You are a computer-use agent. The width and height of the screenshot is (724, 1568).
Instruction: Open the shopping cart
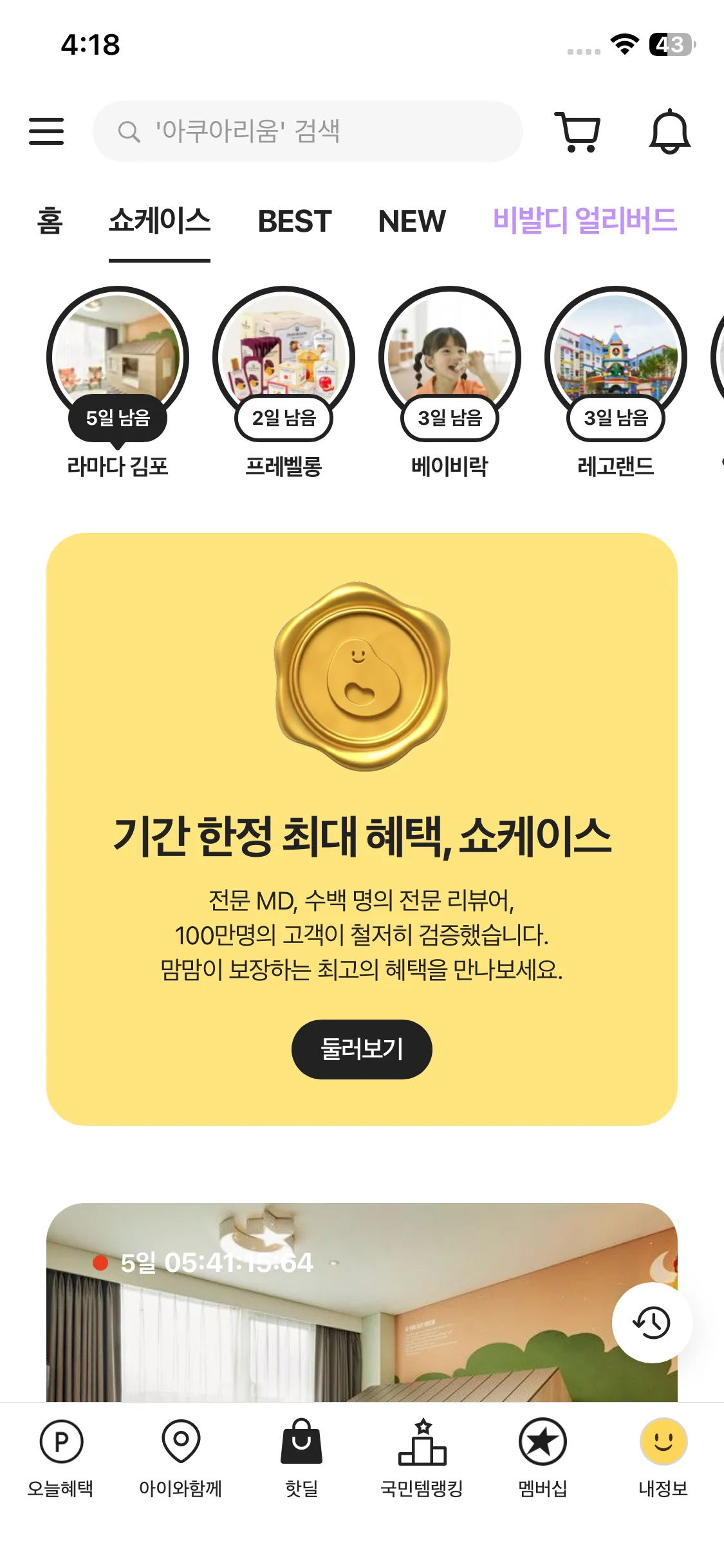(x=578, y=132)
